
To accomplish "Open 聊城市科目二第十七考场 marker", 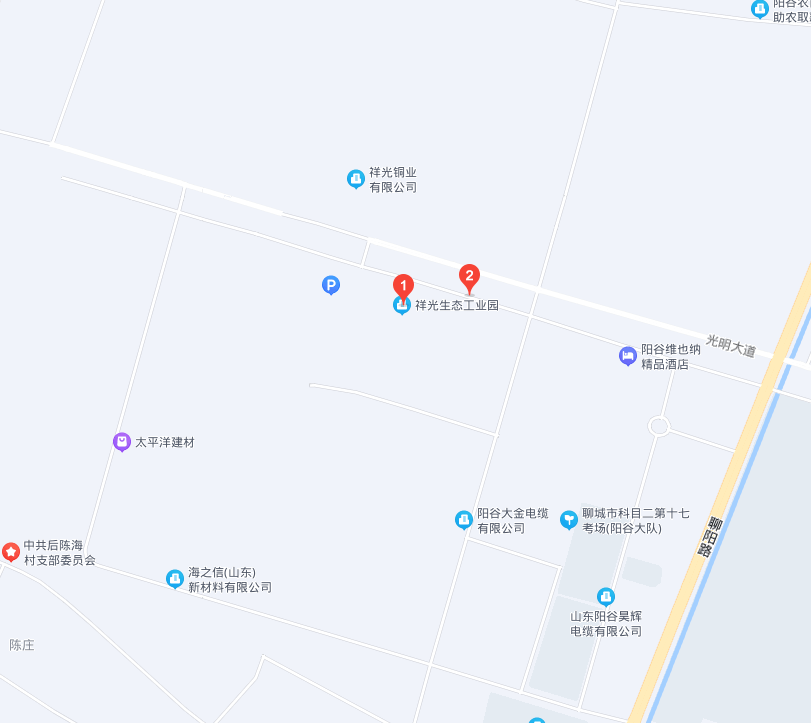I will click(569, 520).
